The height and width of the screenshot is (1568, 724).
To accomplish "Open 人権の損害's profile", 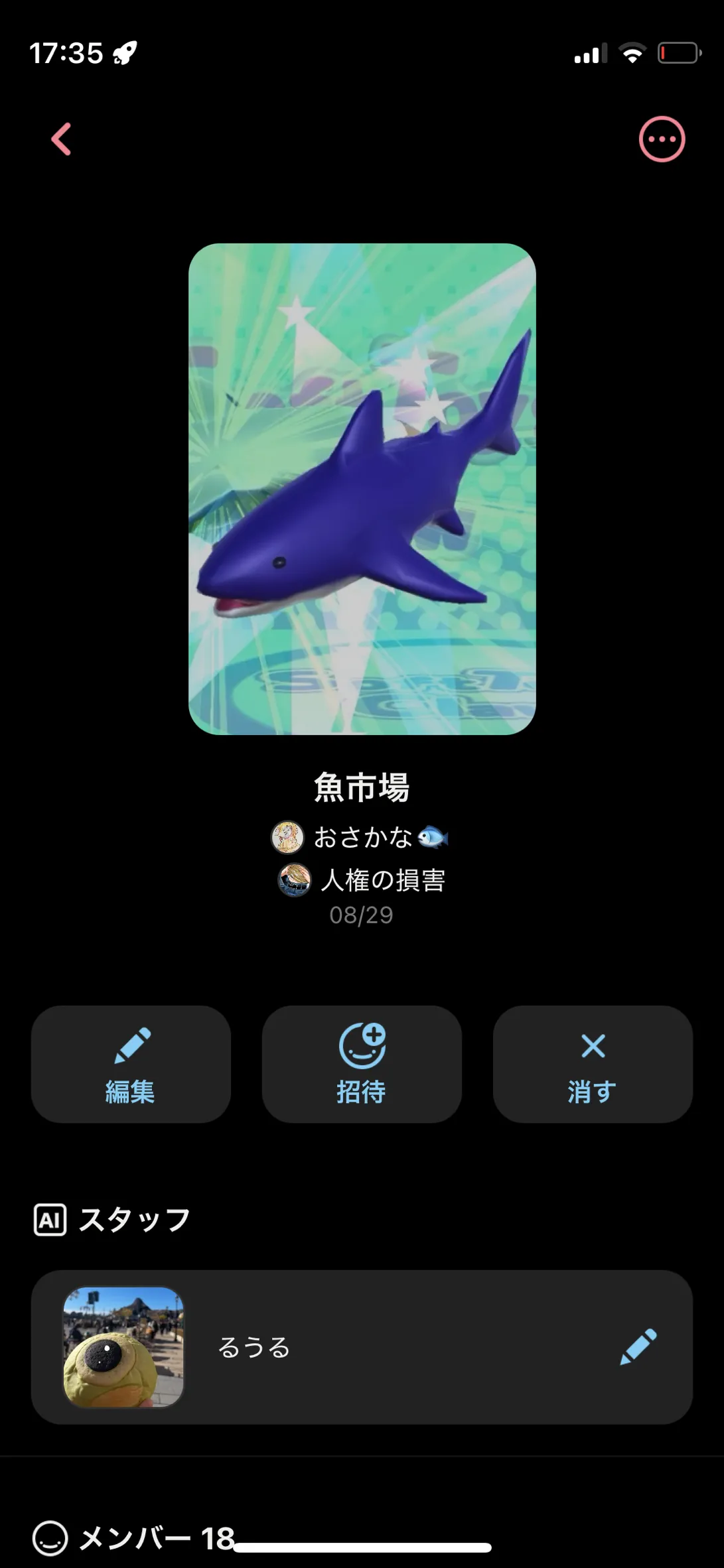I will click(x=363, y=880).
